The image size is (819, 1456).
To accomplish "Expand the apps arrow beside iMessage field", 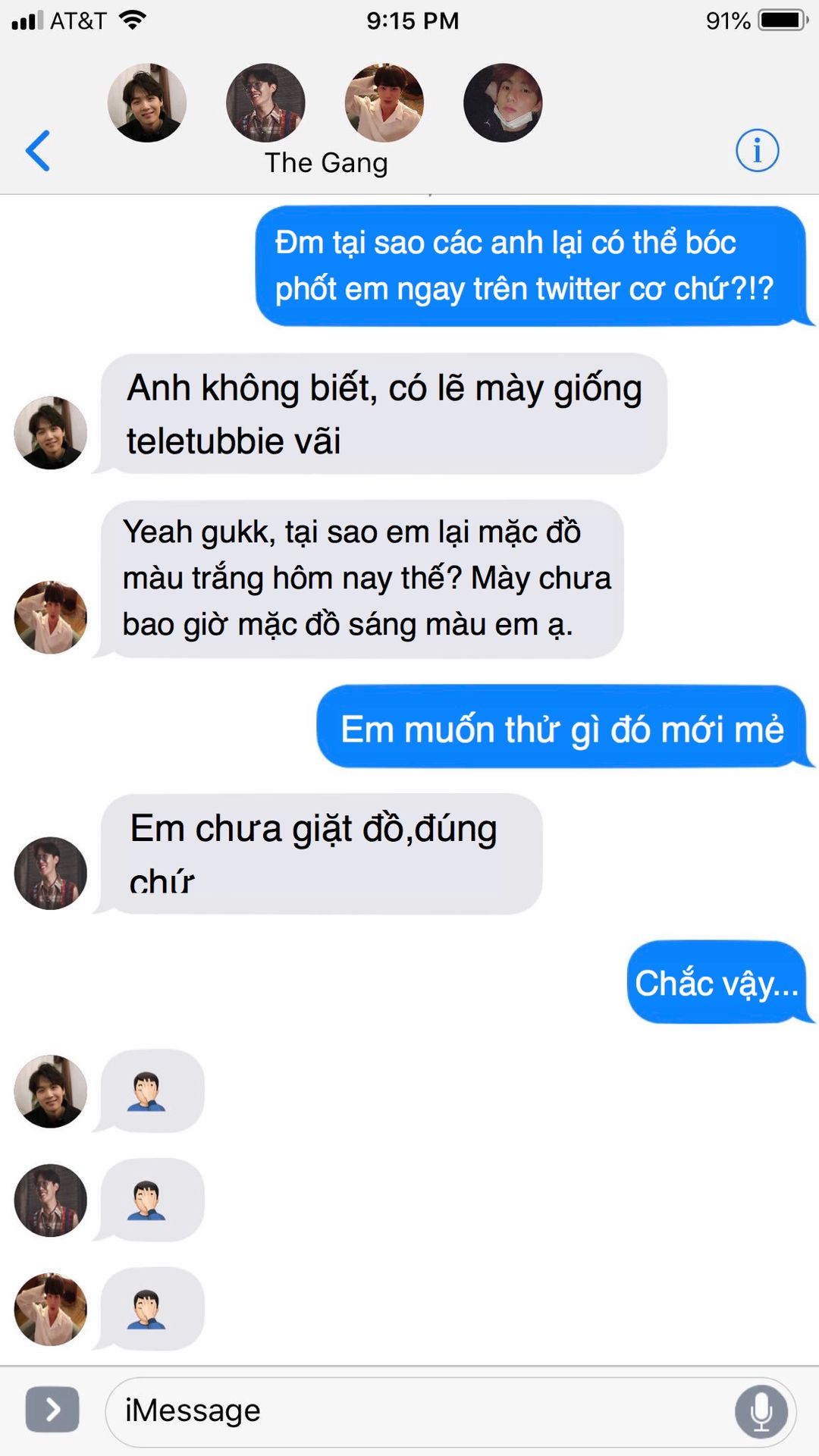I will [x=52, y=1410].
